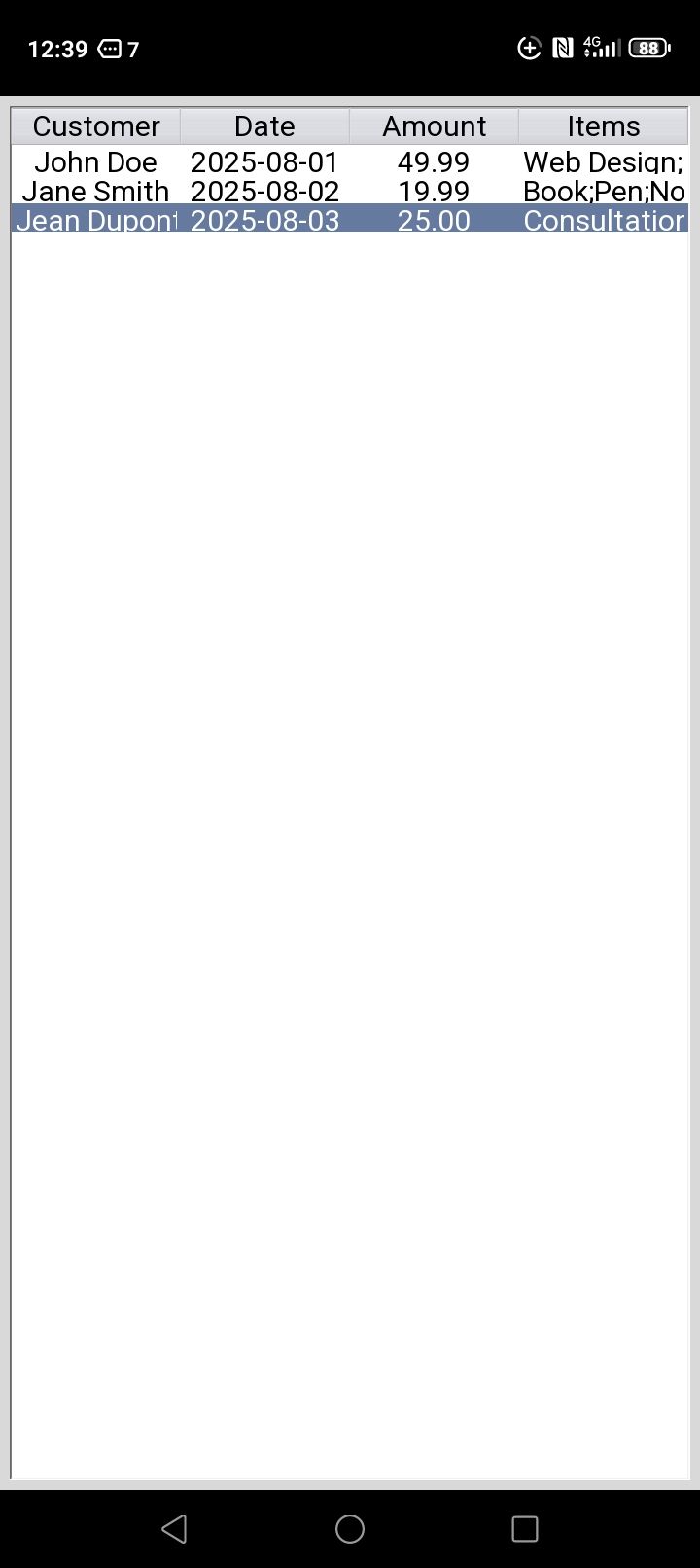Tap the Items column header
Viewport: 700px width, 1568px height.
tap(603, 126)
